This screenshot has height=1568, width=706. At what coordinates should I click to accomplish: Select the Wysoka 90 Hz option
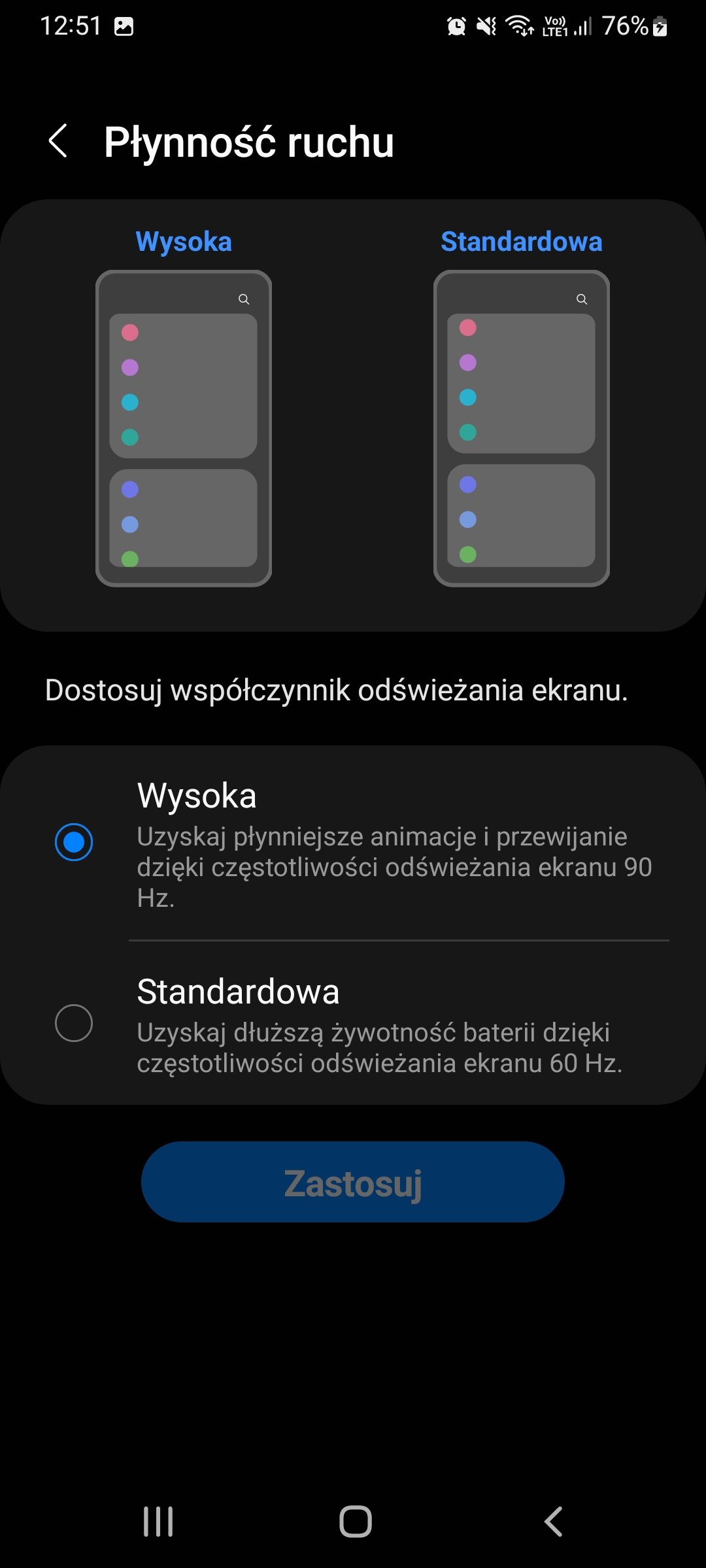[353, 843]
